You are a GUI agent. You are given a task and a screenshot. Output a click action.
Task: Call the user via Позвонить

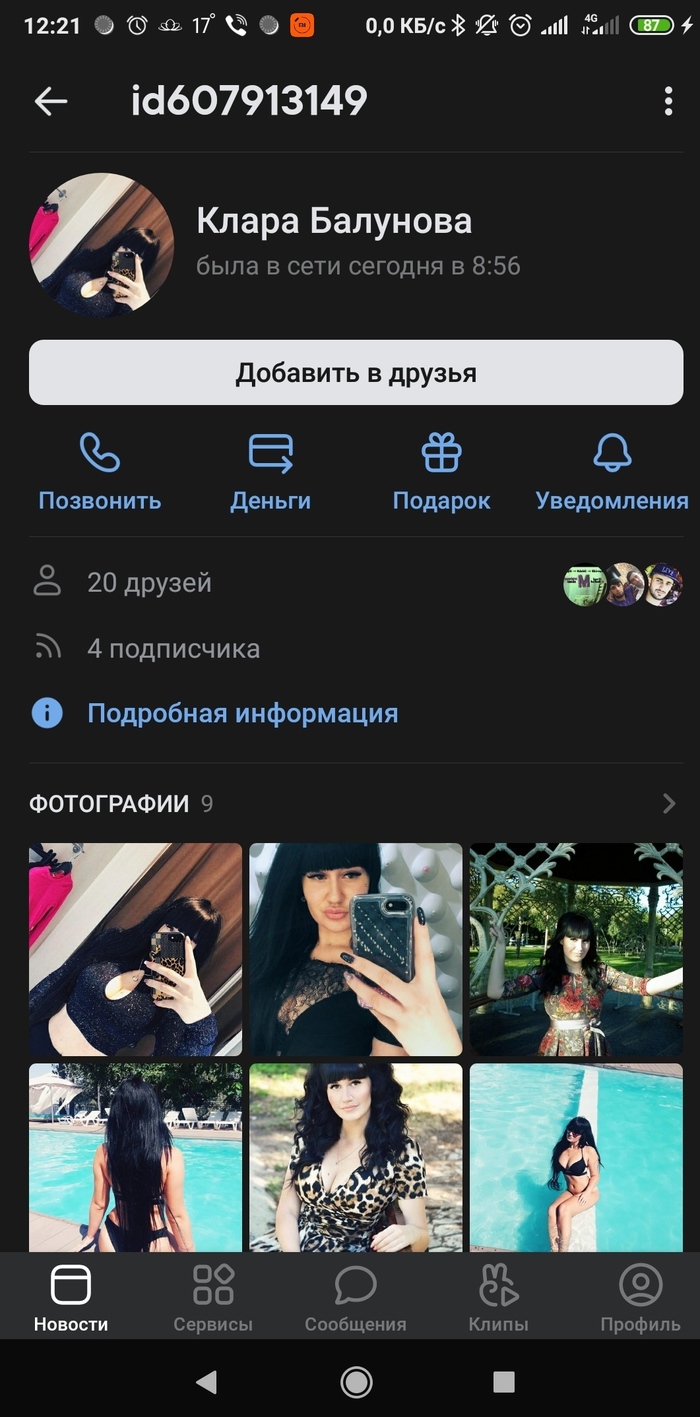100,473
